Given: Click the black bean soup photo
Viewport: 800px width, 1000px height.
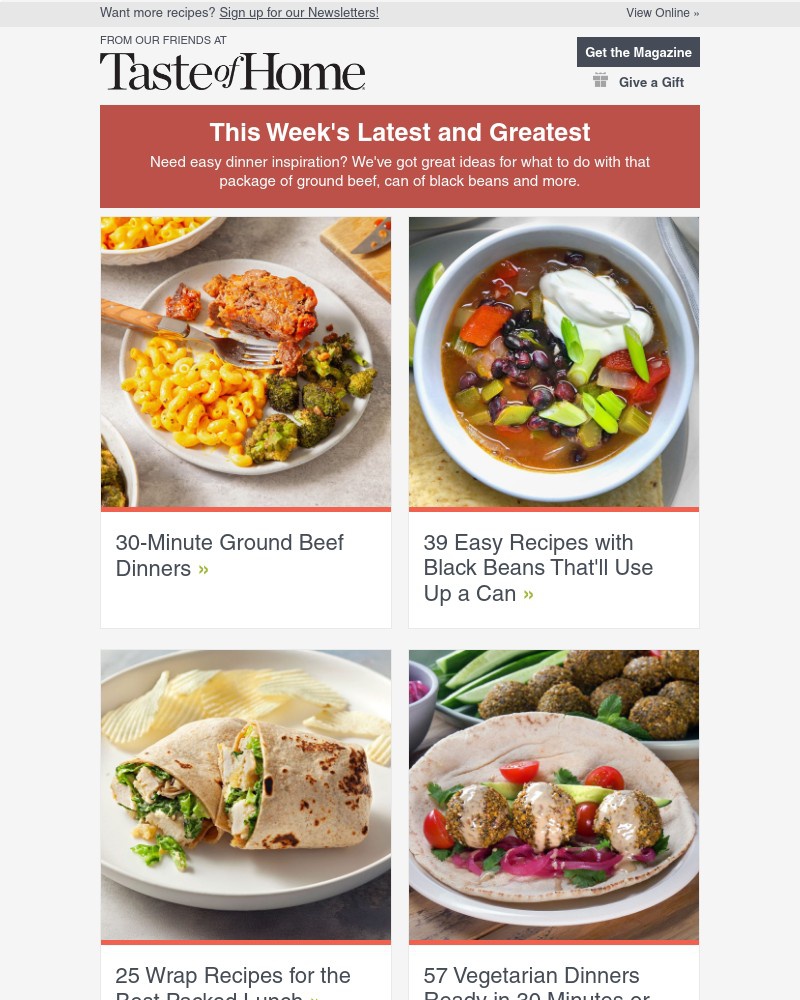Looking at the screenshot, I should pos(553,362).
